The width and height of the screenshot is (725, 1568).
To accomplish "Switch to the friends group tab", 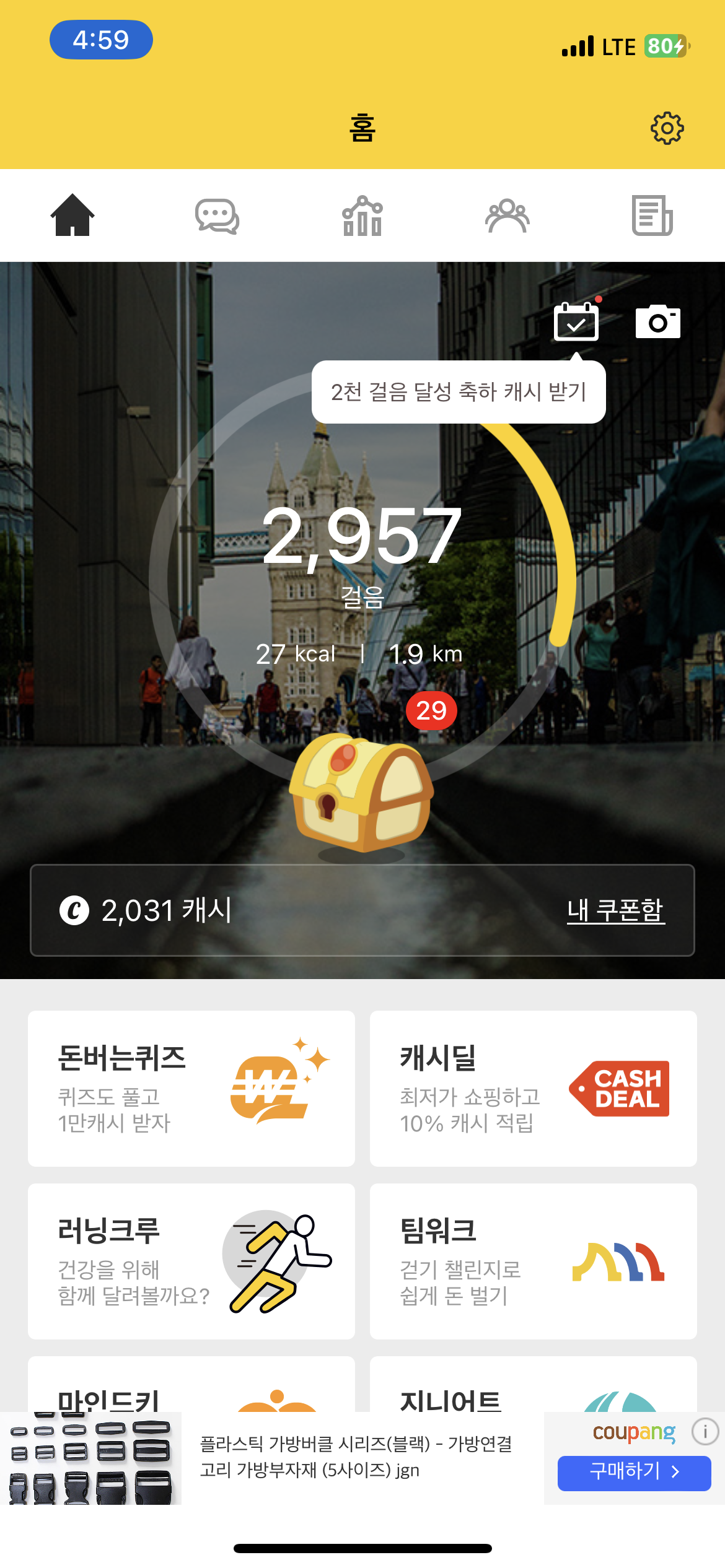I will (507, 216).
